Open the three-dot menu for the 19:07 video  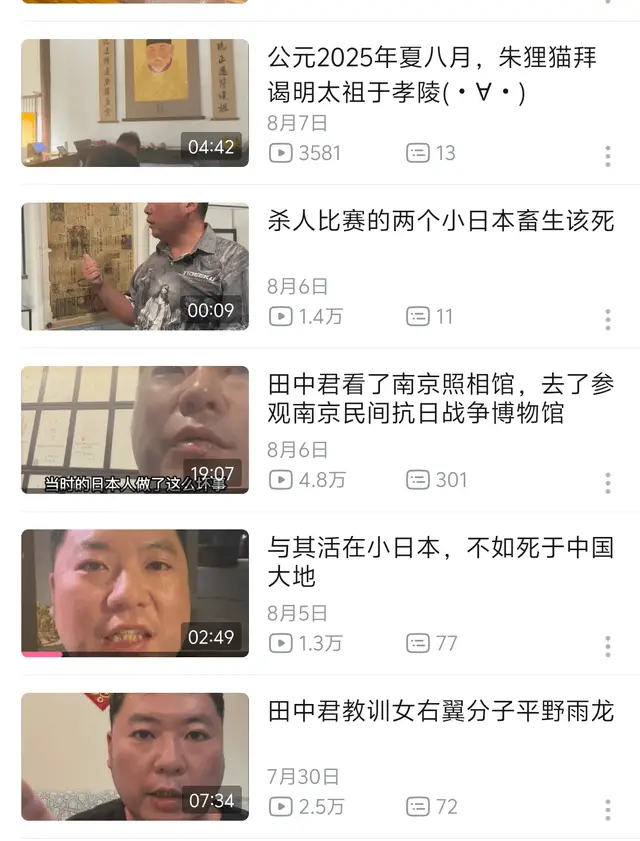607,483
